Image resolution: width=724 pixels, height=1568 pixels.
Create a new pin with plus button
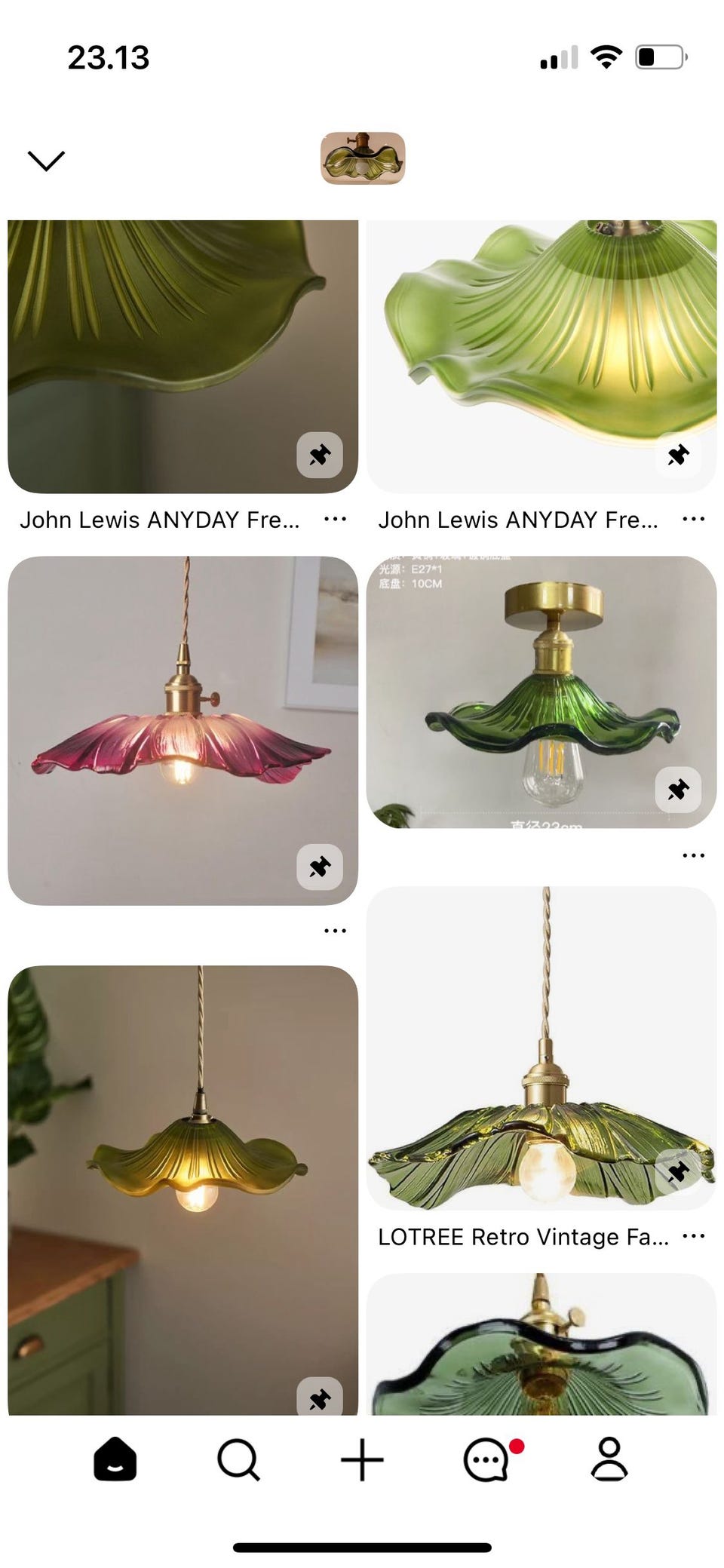coord(362,1459)
